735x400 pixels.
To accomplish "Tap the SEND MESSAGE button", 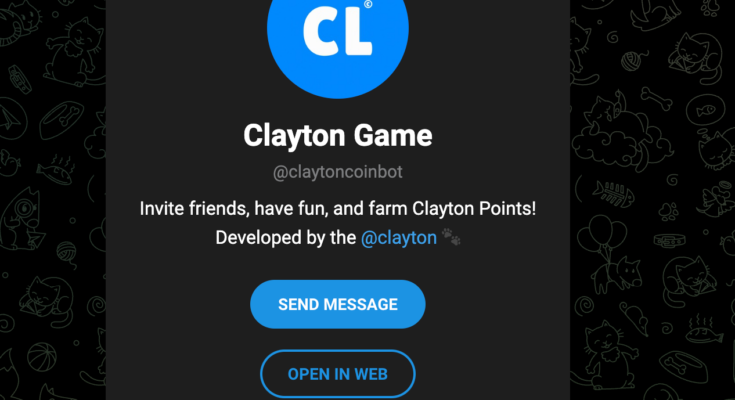I will 338,304.
